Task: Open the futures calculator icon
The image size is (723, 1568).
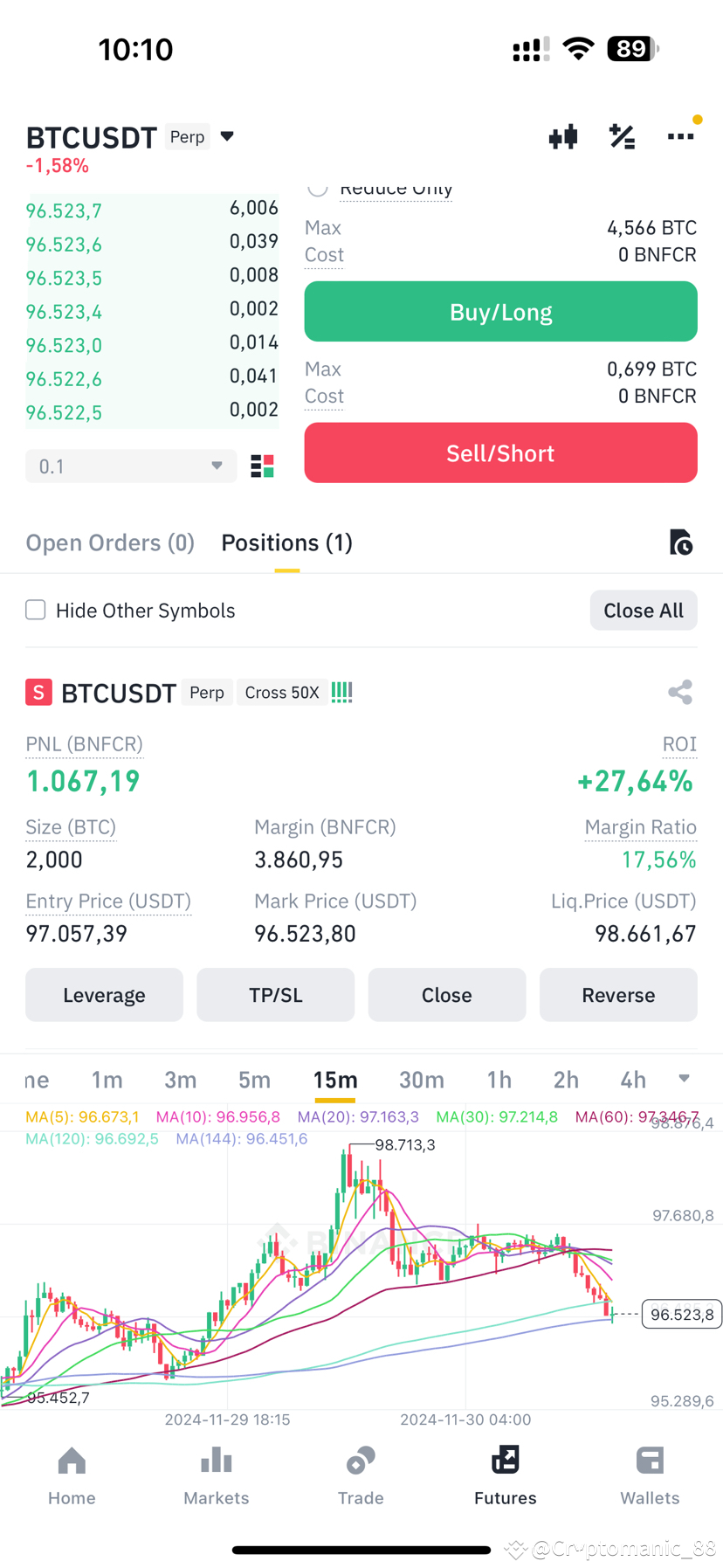Action: (622, 136)
